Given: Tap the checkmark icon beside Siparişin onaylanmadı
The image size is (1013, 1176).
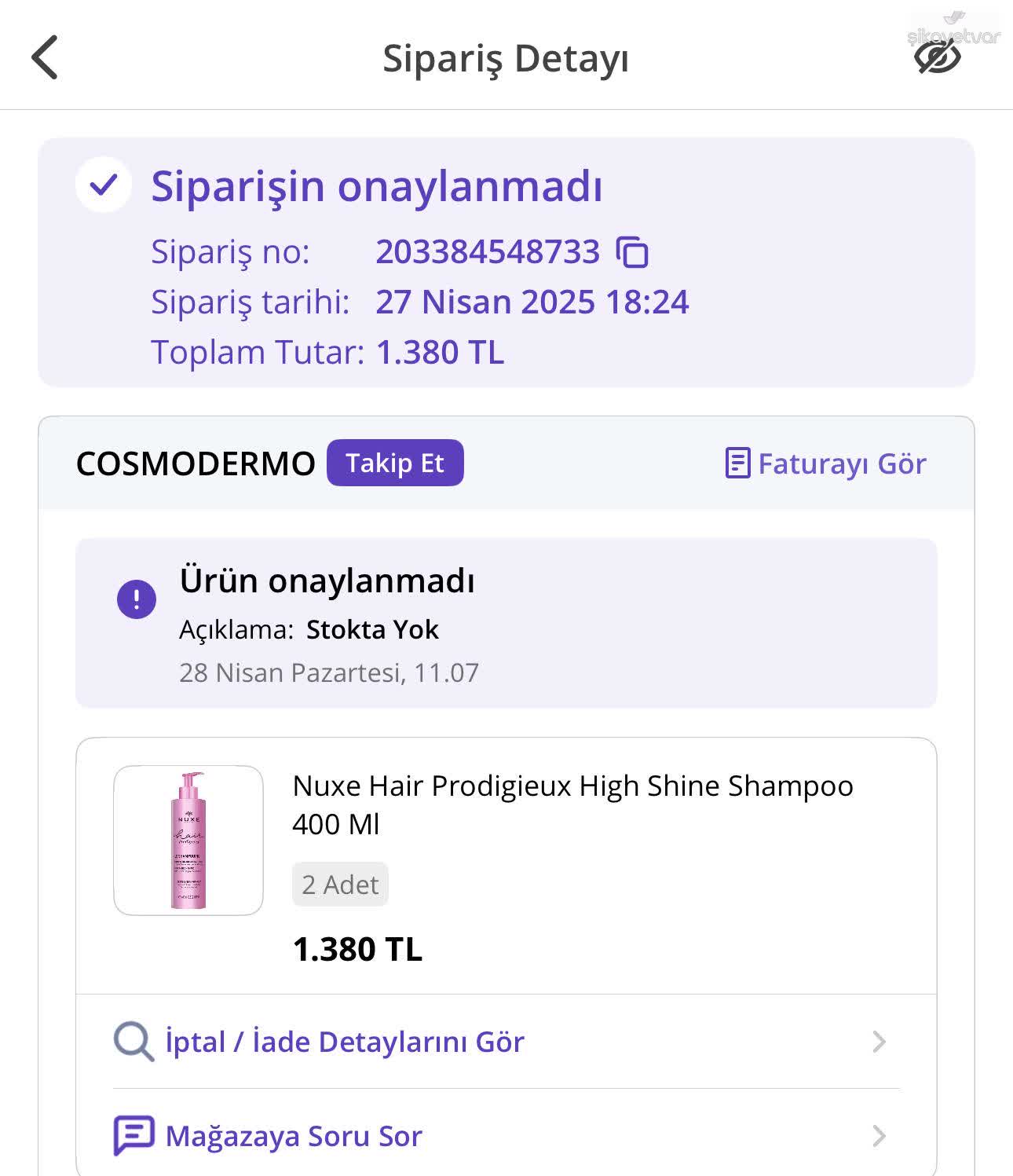Looking at the screenshot, I should click(x=102, y=186).
